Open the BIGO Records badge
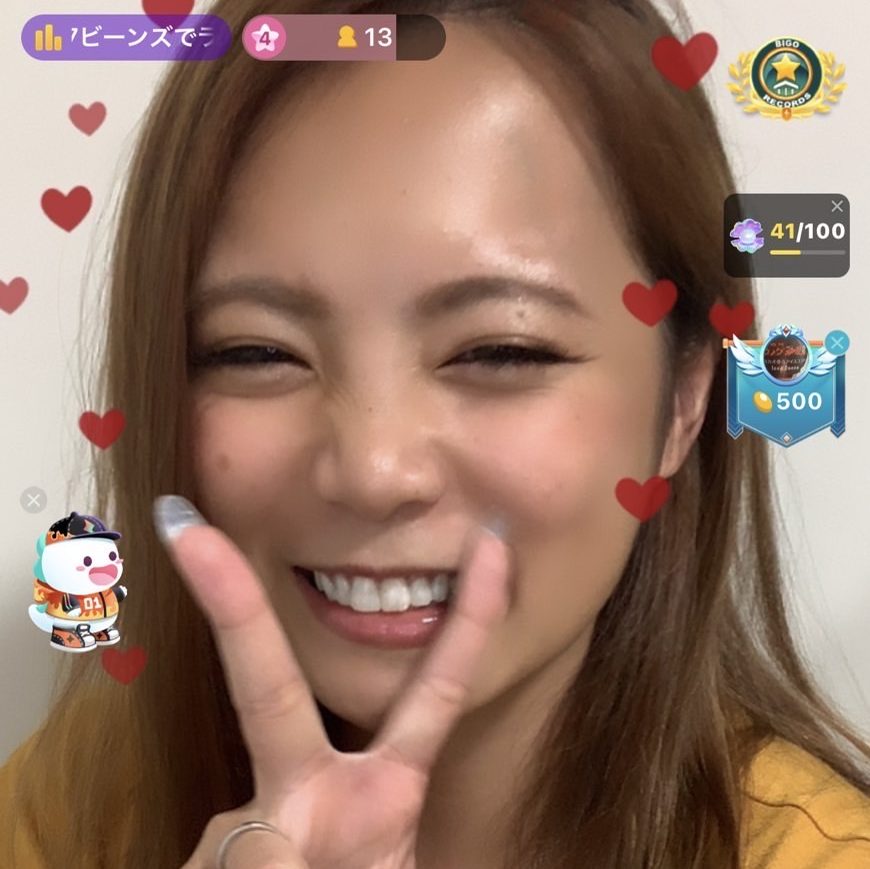Screen dimensions: 870x869 [x=786, y=79]
